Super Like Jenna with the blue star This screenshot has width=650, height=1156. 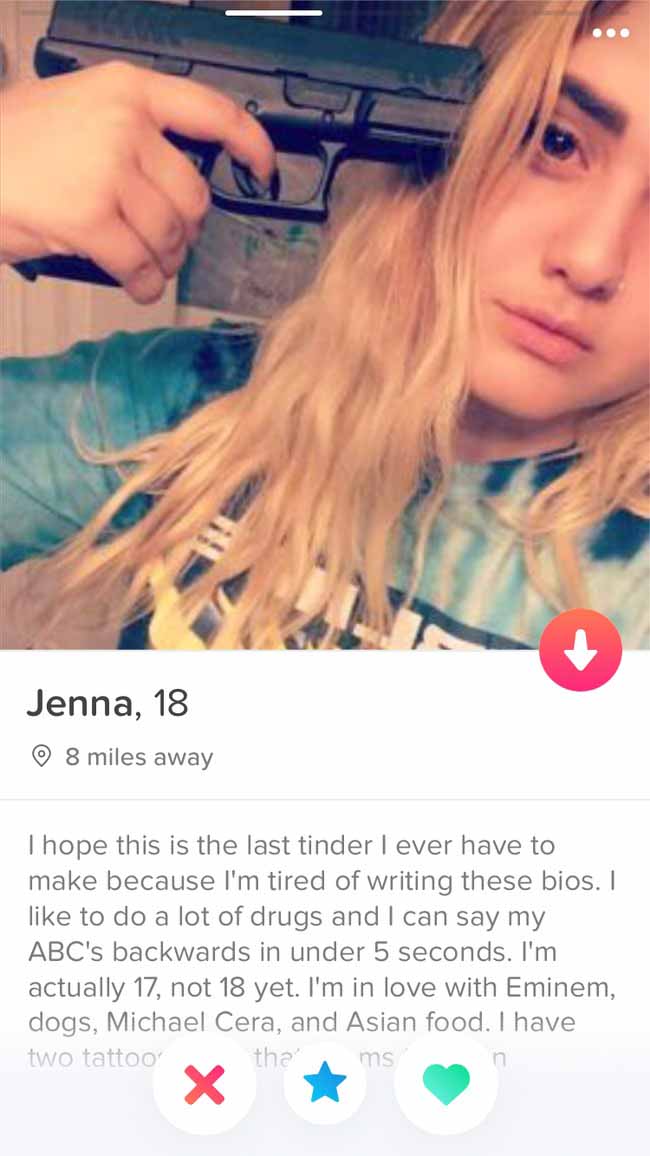pos(325,1084)
